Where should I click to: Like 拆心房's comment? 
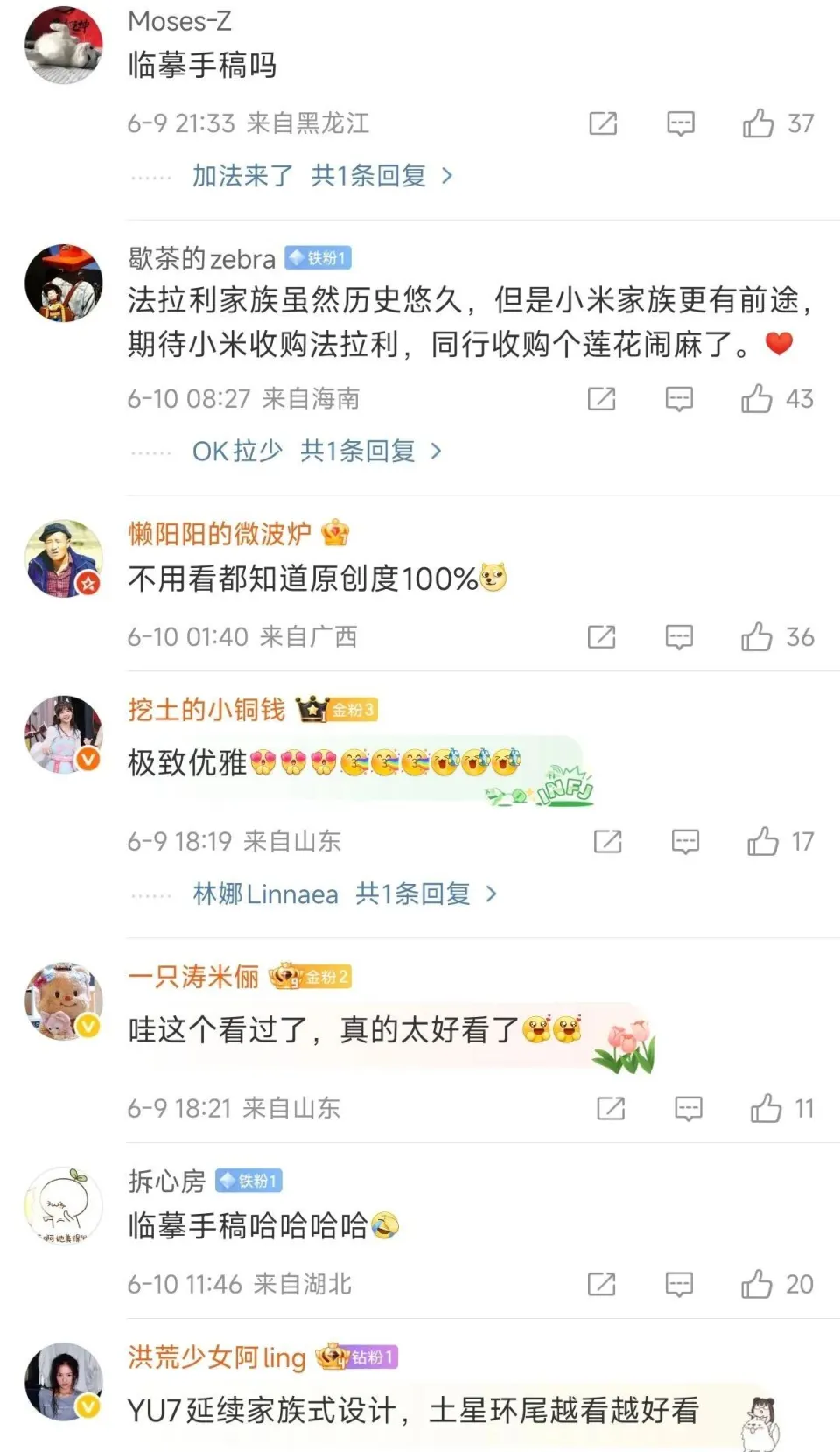pos(757,1285)
